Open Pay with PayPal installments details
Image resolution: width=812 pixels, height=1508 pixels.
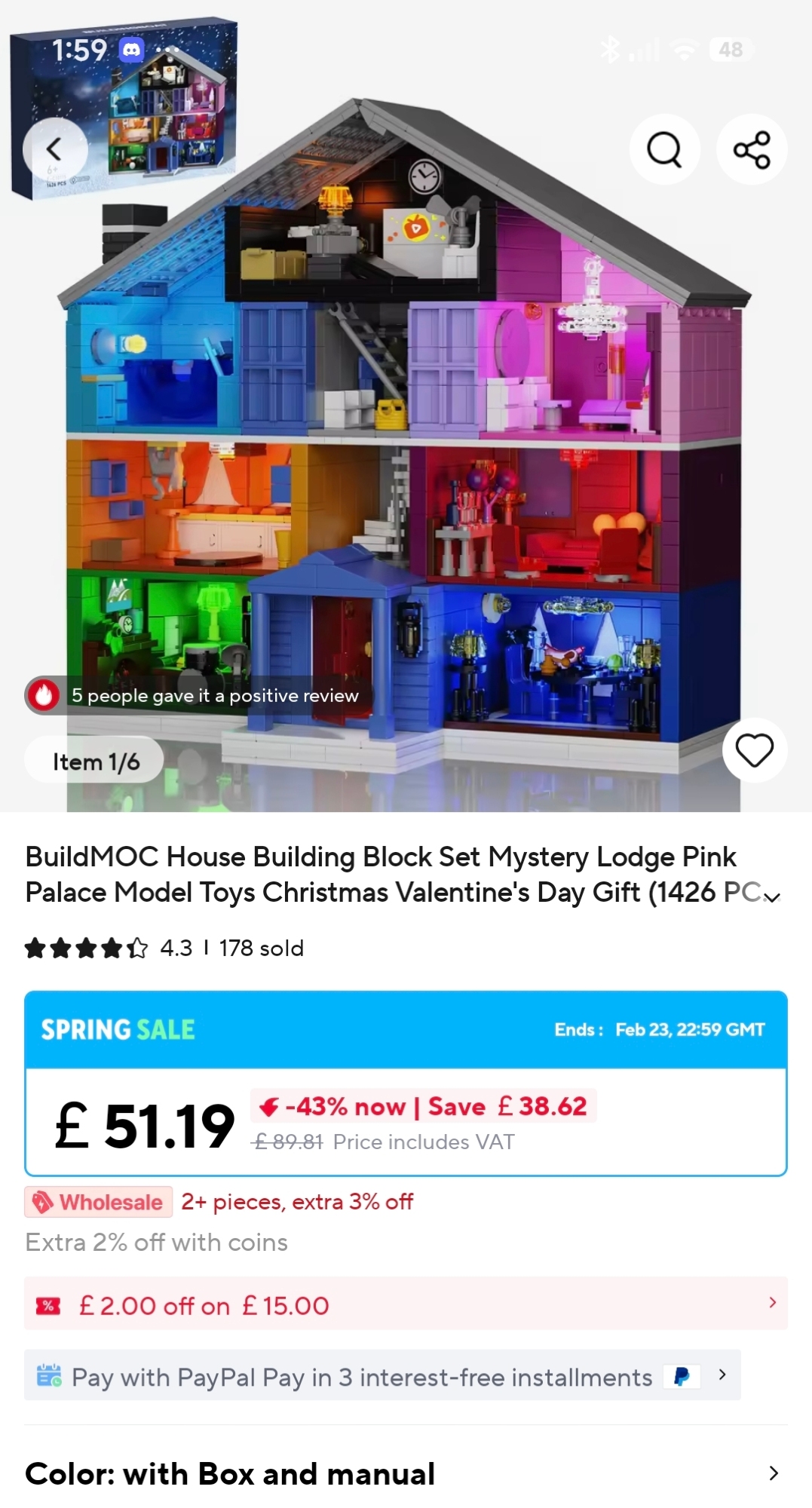click(382, 1377)
